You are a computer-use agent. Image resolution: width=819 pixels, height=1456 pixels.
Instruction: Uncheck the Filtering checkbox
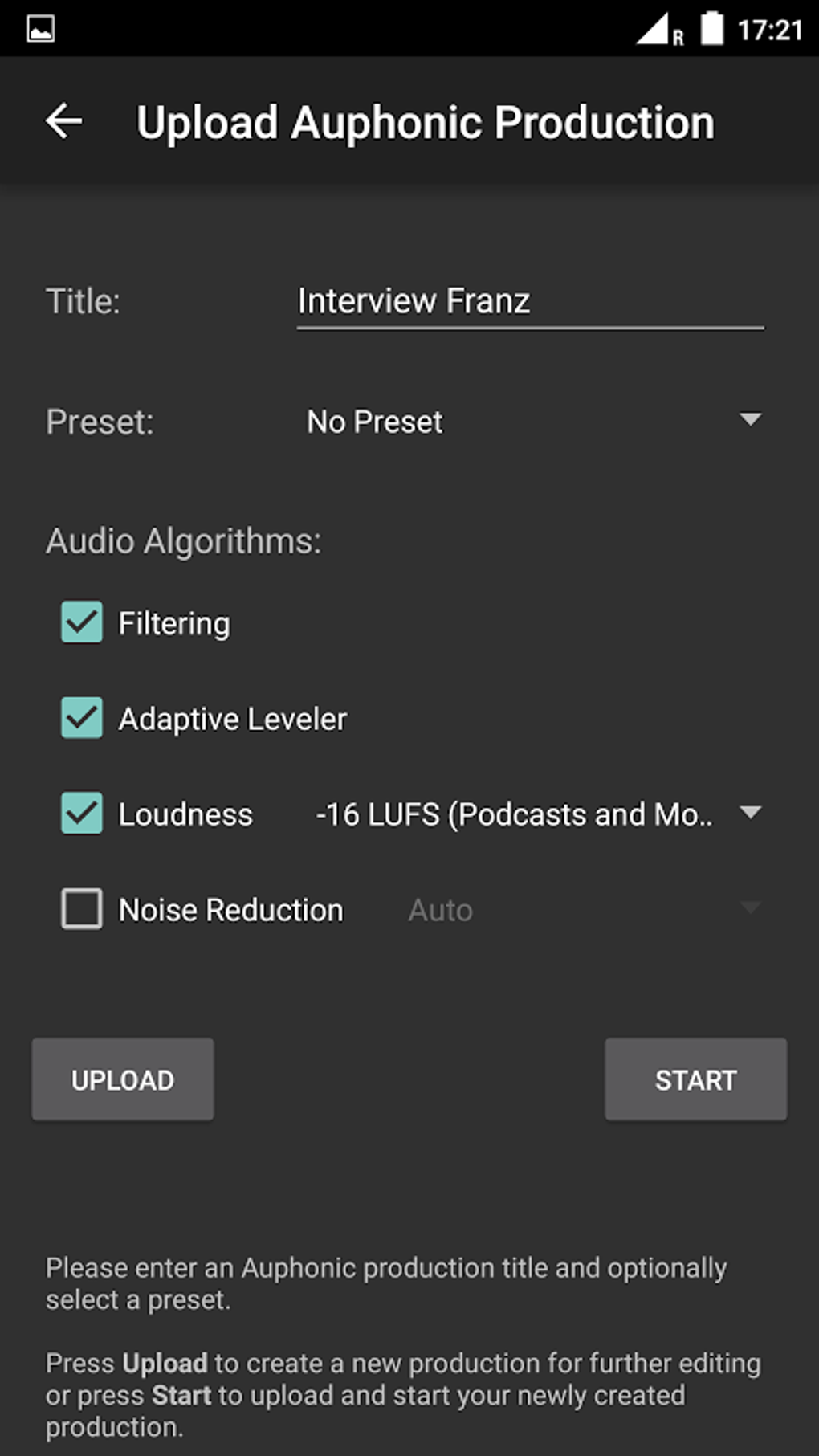(82, 622)
